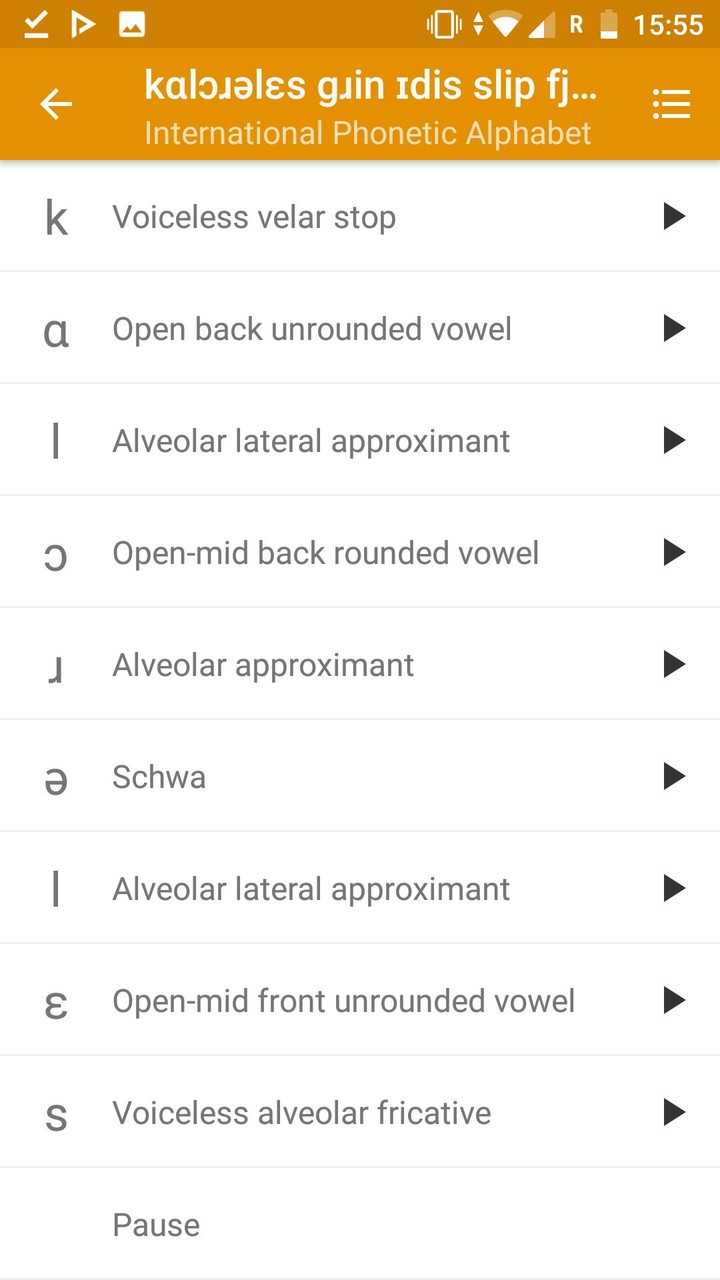Play the Open-mid back rounded vowel
The width and height of the screenshot is (720, 1280).
pyautogui.click(x=675, y=552)
